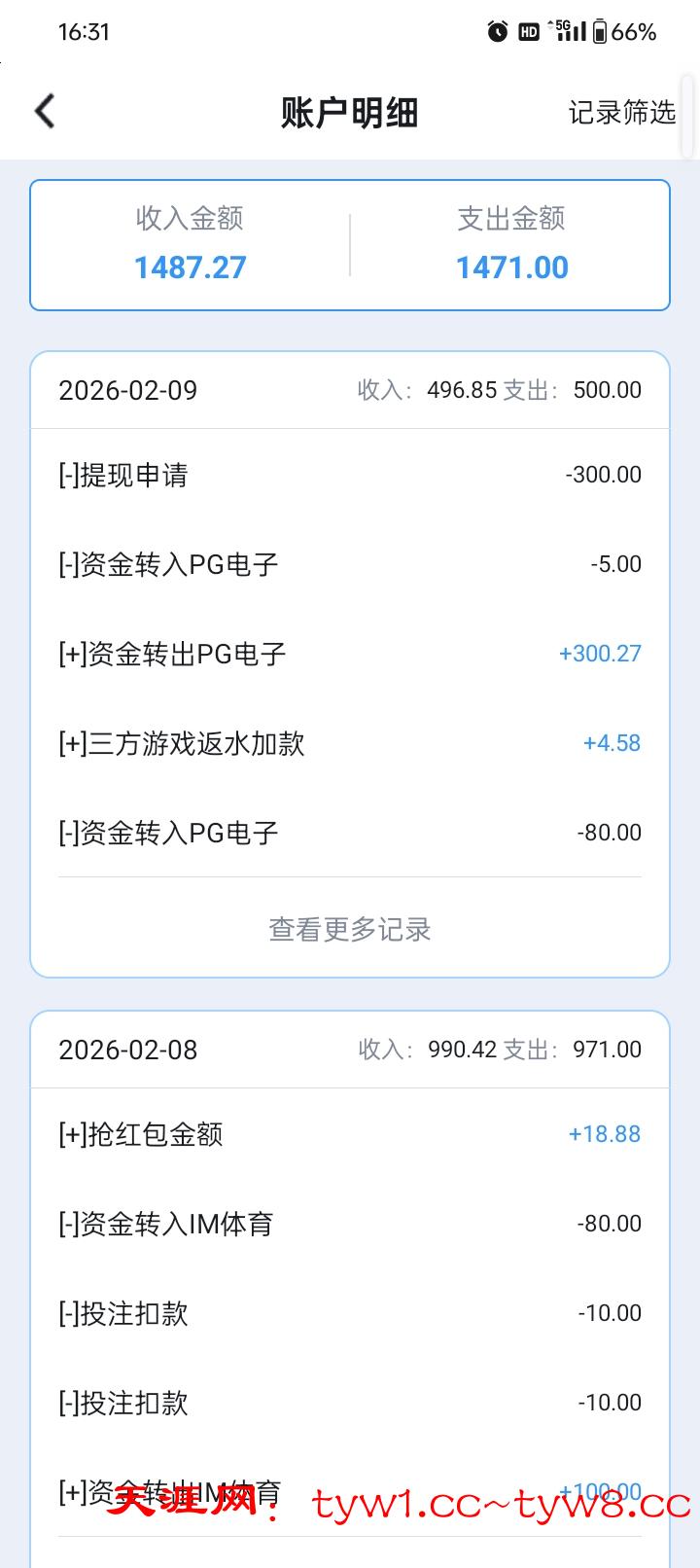Tap the battery indicator showing 66%
The width and height of the screenshot is (700, 1568).
(x=622, y=32)
